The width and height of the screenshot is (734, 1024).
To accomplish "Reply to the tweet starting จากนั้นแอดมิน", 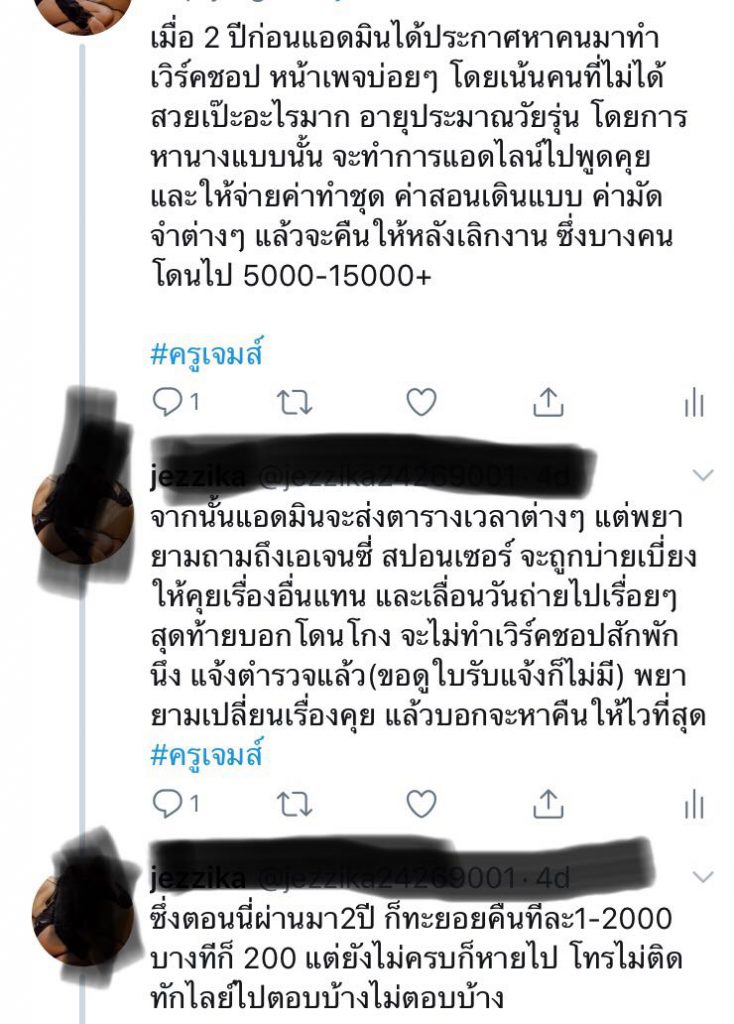I will tap(166, 804).
